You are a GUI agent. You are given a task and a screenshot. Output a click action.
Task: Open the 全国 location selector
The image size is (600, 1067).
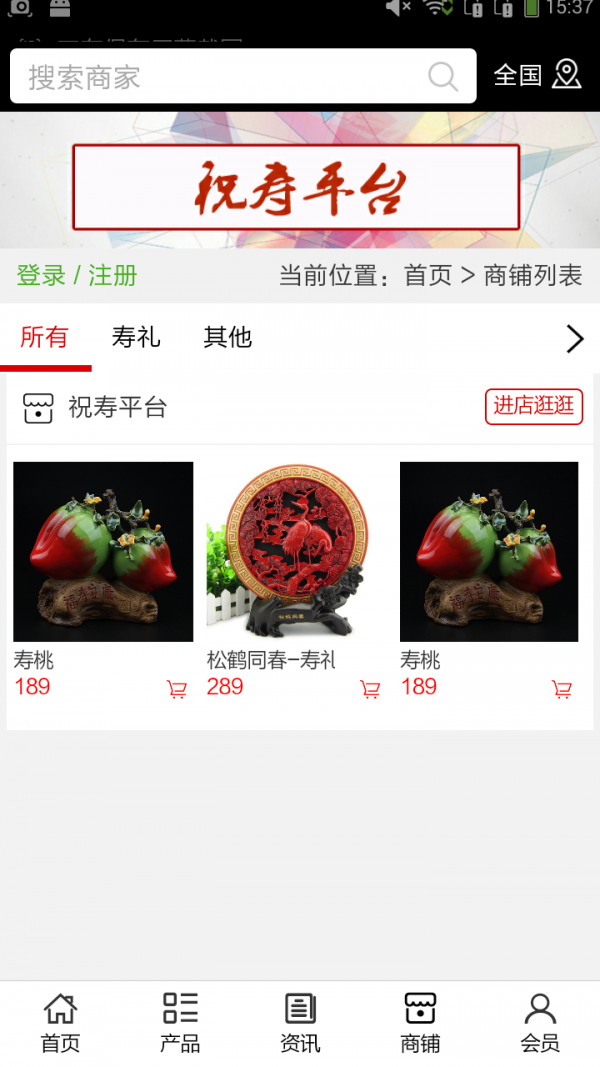click(537, 75)
